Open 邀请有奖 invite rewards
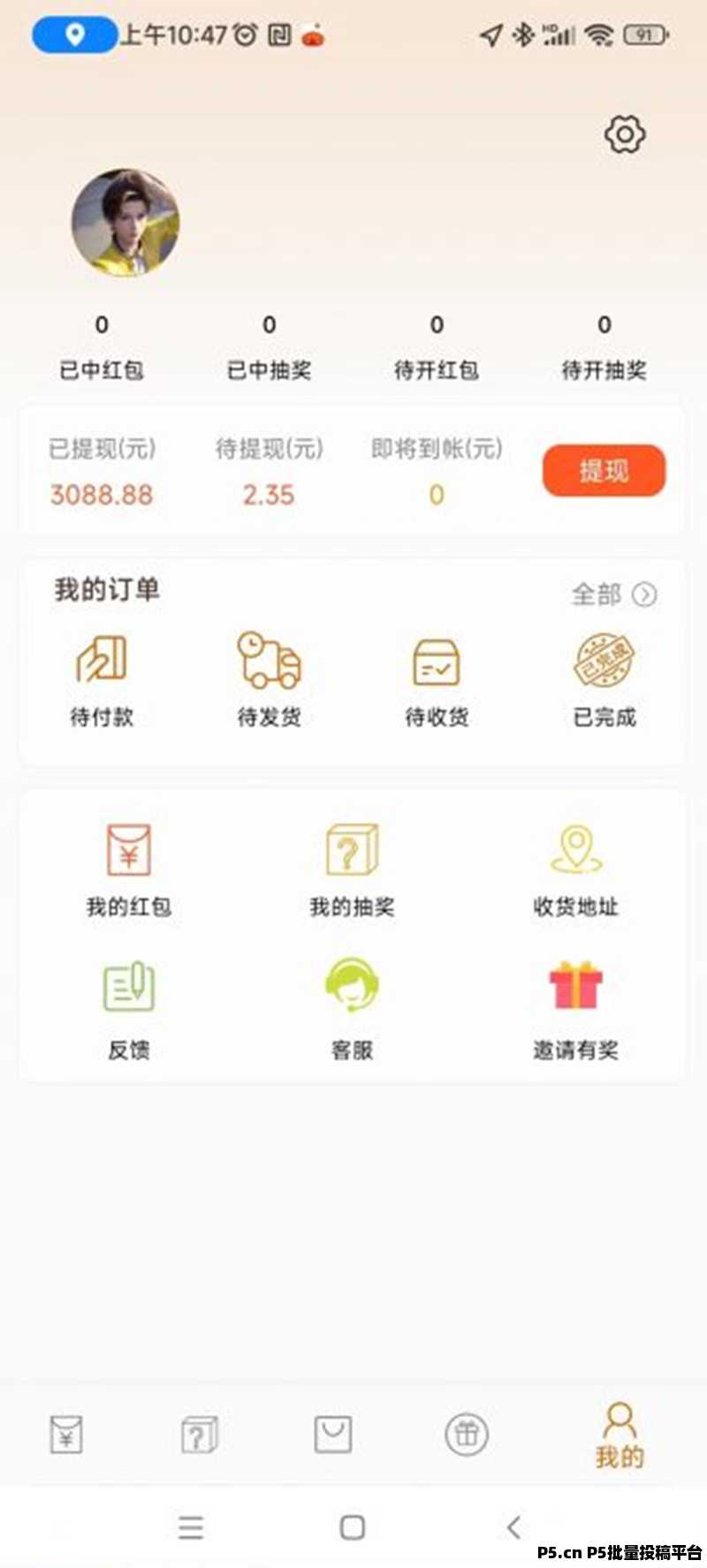 [575, 1010]
